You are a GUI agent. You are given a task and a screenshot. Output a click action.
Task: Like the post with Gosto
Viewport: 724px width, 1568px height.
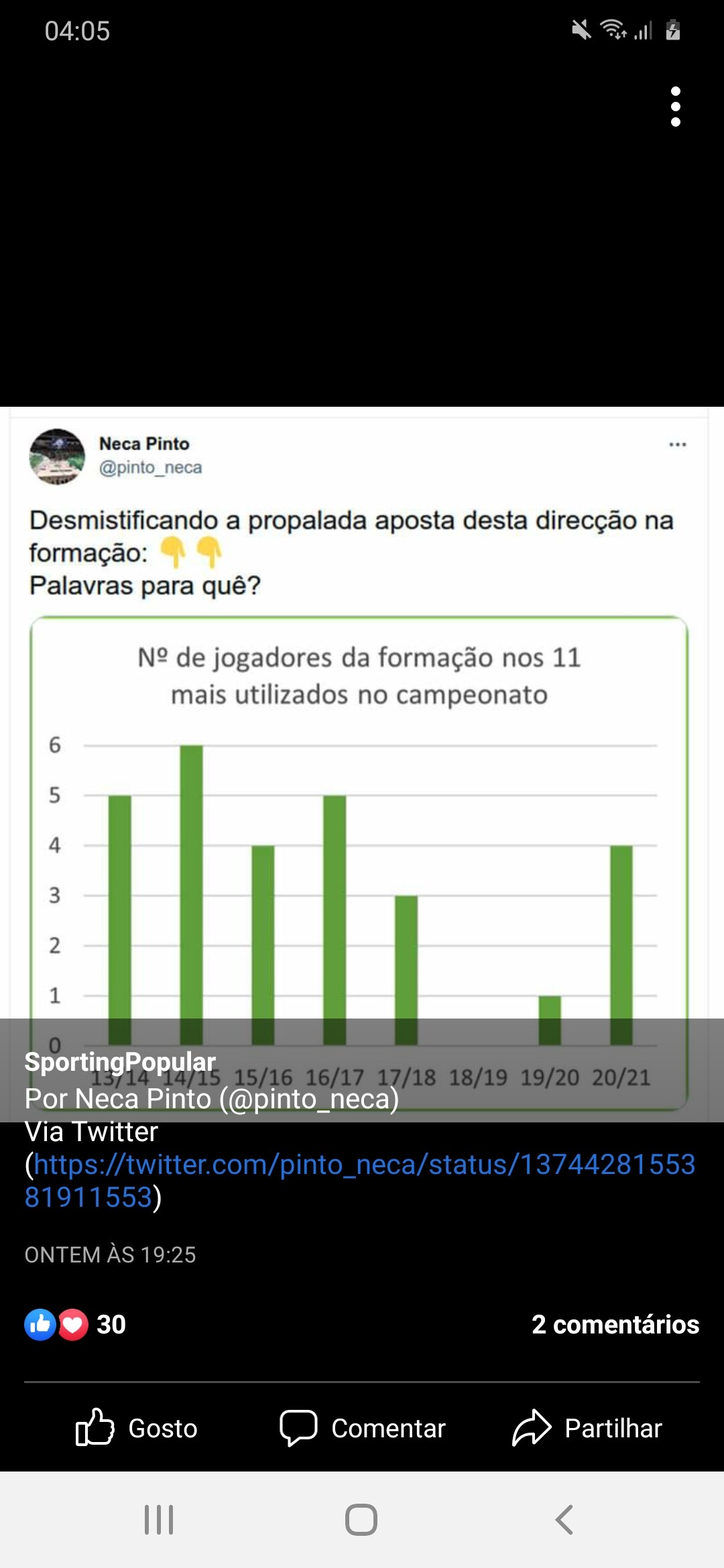click(136, 1428)
